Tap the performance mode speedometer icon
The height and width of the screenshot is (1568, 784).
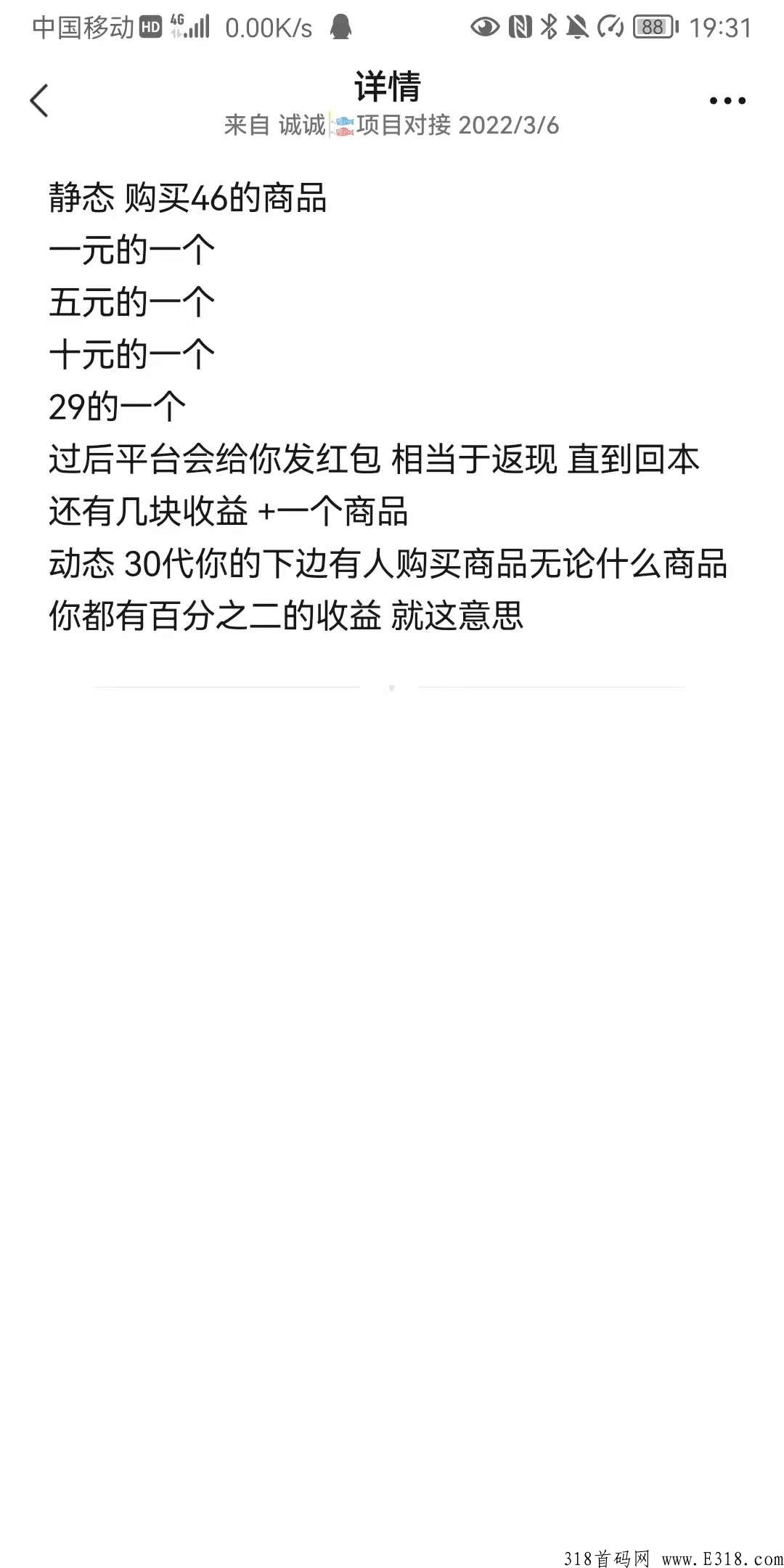[610, 28]
